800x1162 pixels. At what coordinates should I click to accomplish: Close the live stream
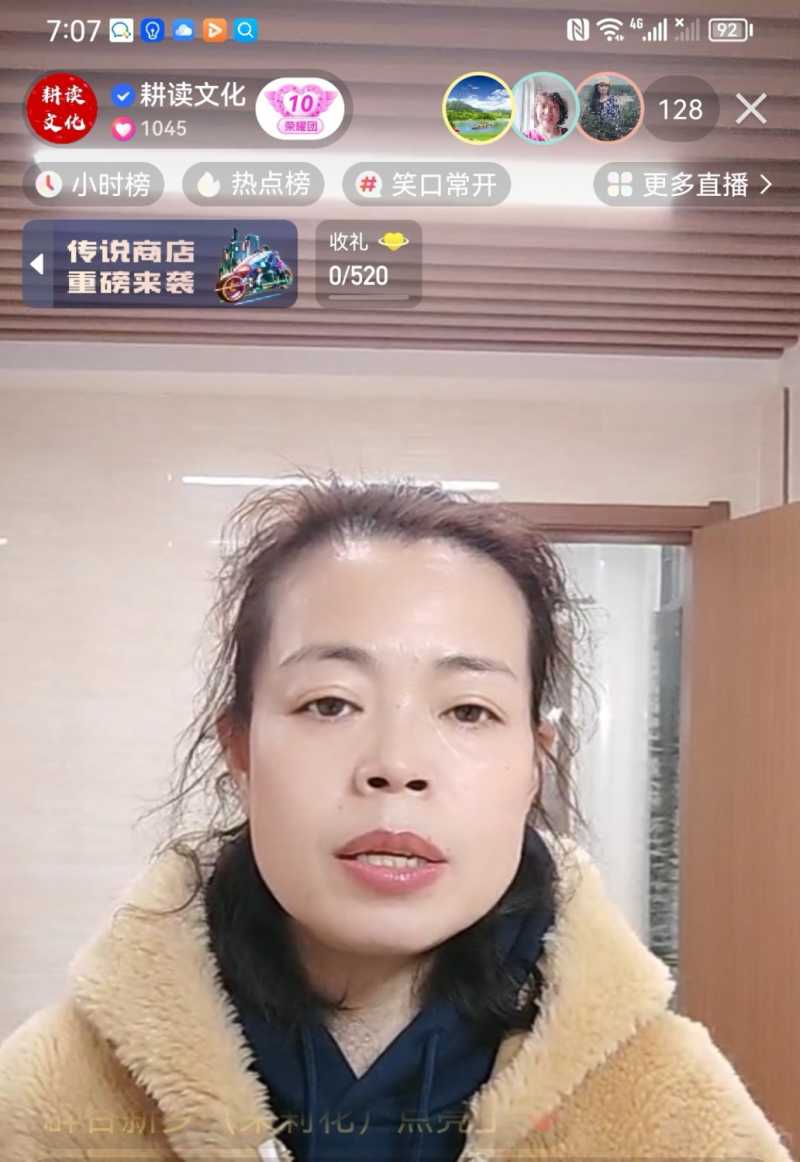[x=751, y=109]
